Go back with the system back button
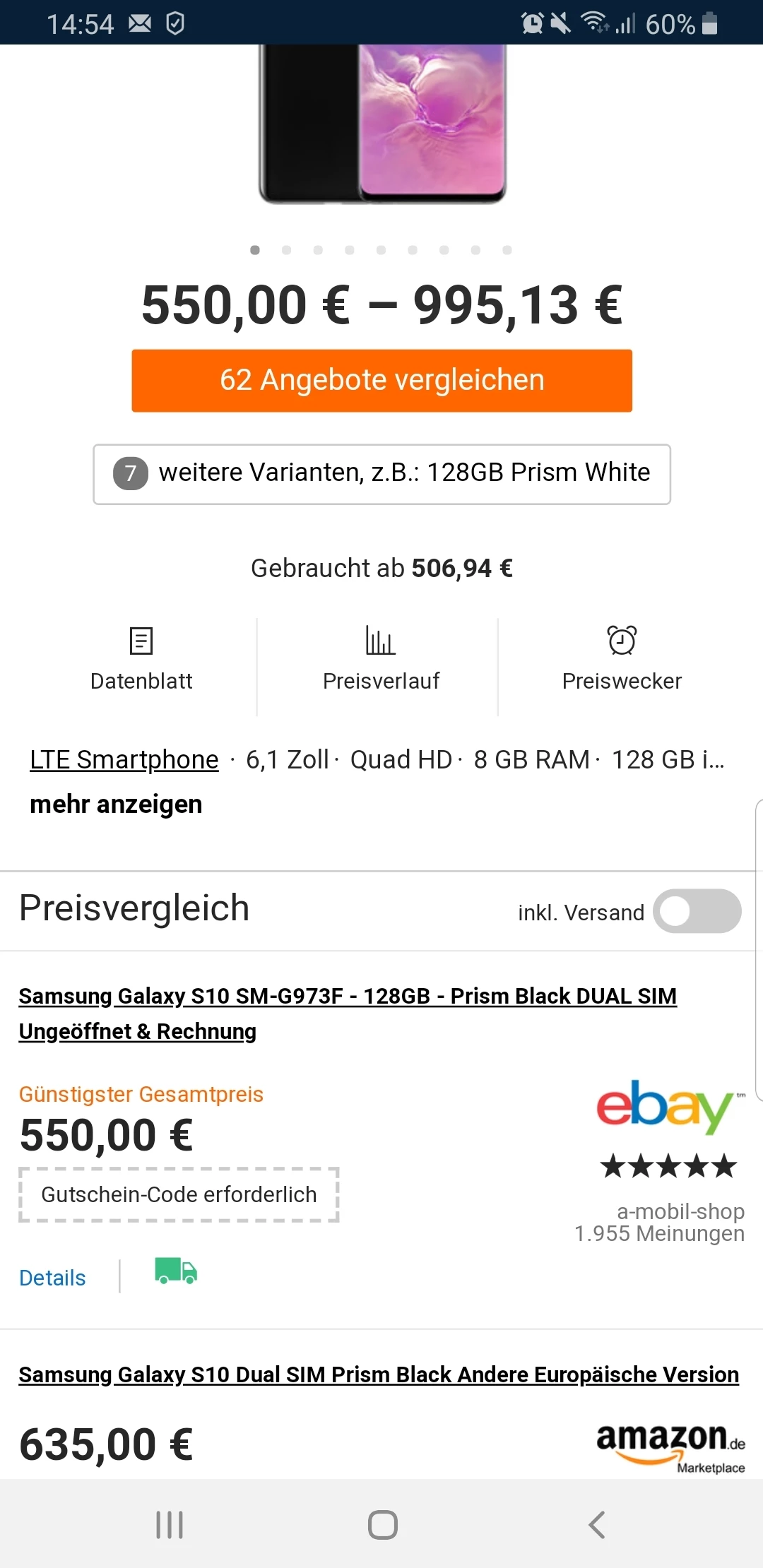 coord(597,1525)
